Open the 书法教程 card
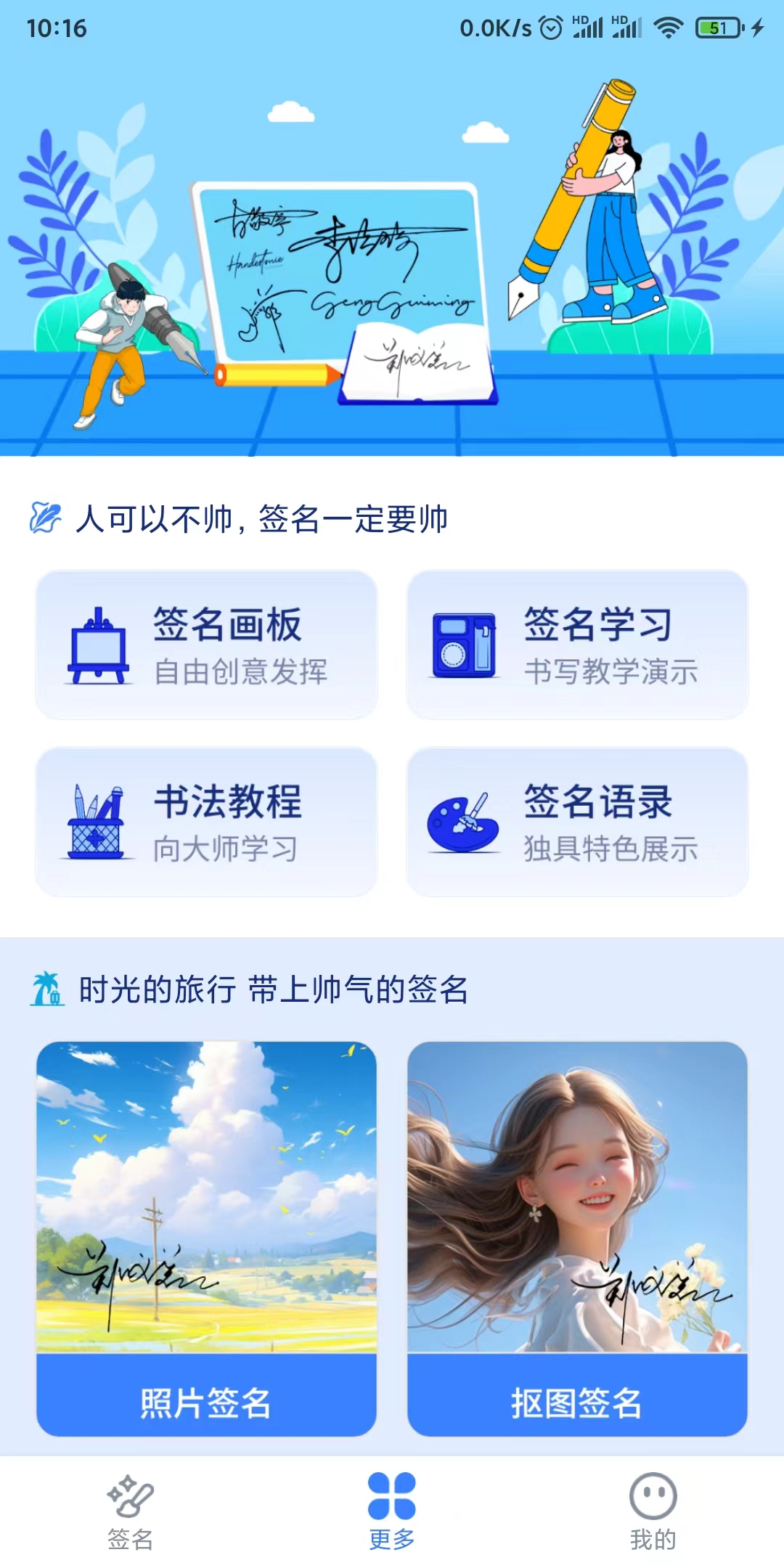Viewport: 784px width, 1568px height. [x=207, y=822]
